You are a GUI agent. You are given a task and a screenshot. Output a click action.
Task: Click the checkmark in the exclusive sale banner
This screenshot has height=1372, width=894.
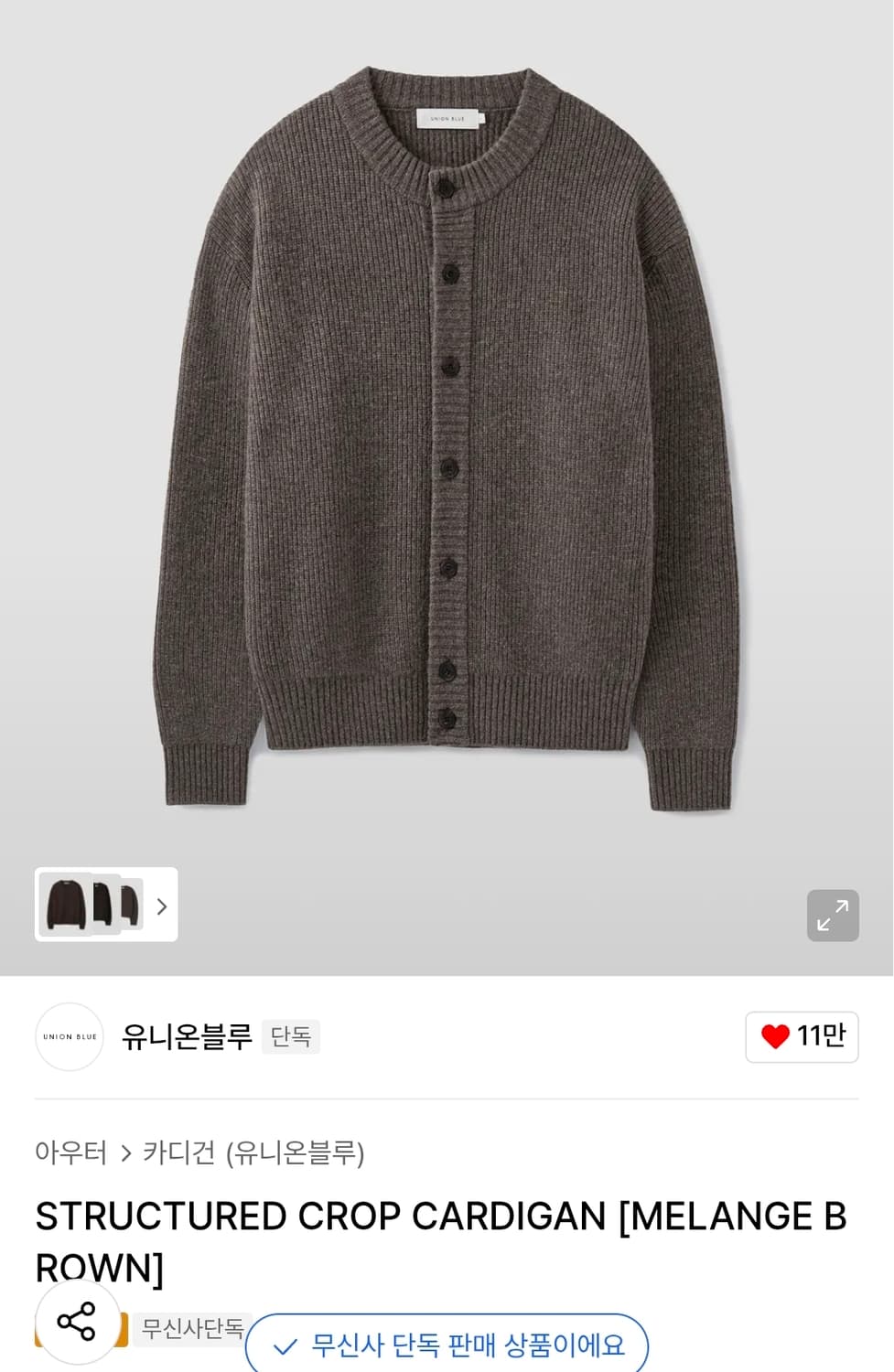(286, 1345)
